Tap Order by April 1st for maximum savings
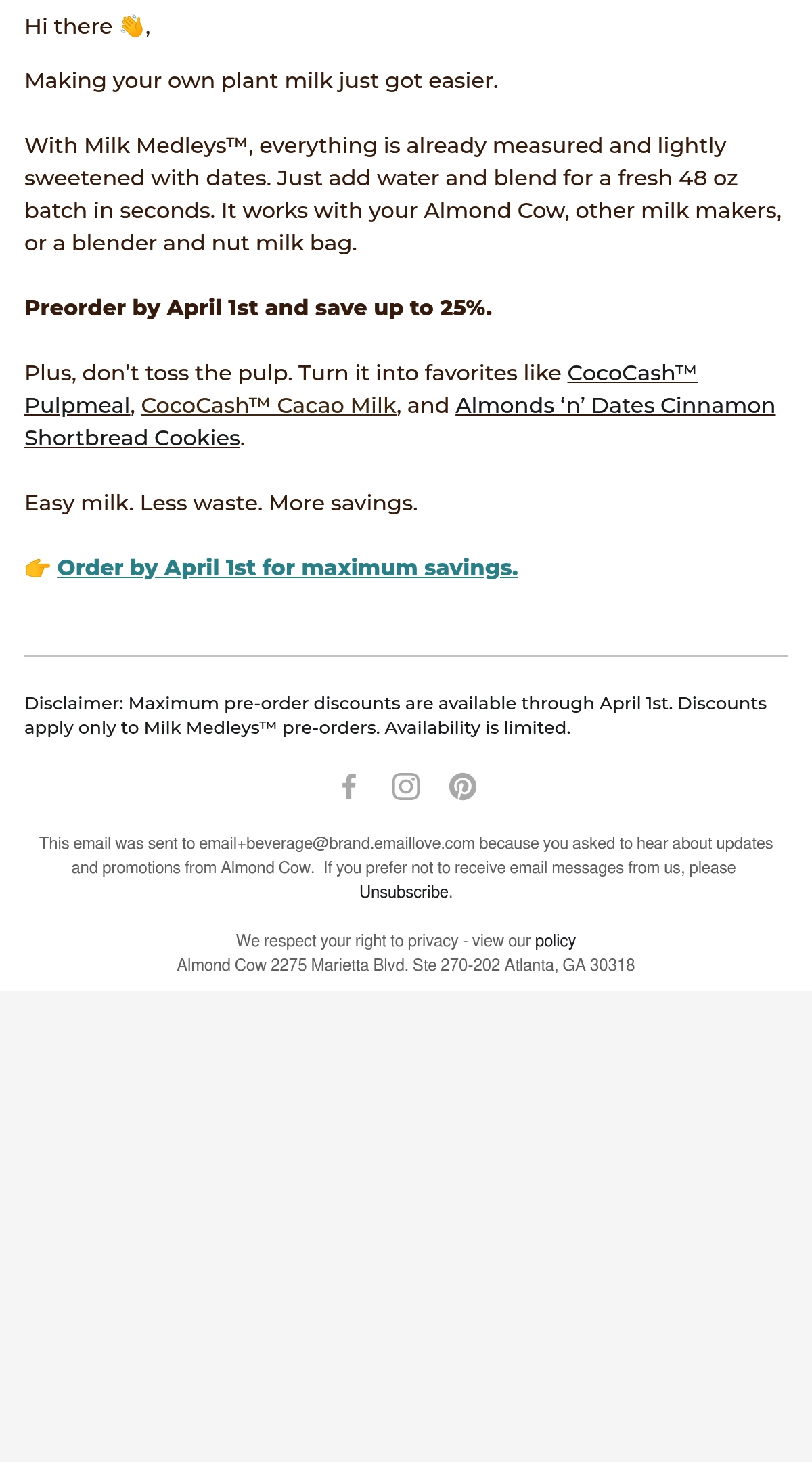Viewport: 812px width, 1462px height. pos(288,567)
